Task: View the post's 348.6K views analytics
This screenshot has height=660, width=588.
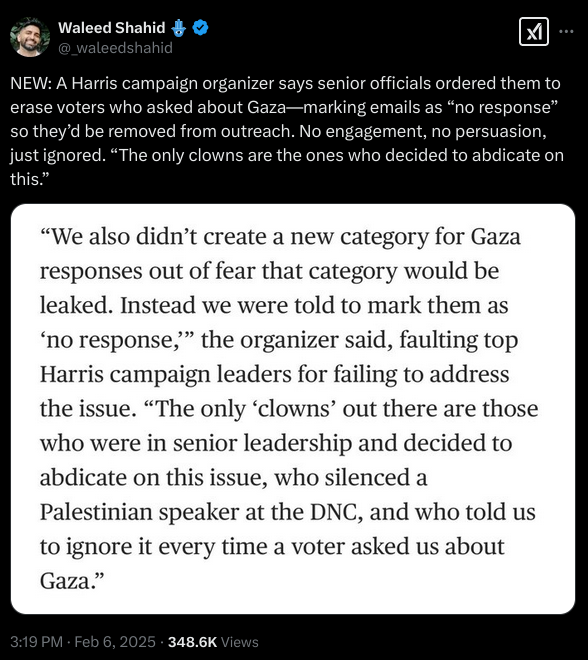Action: 213,642
